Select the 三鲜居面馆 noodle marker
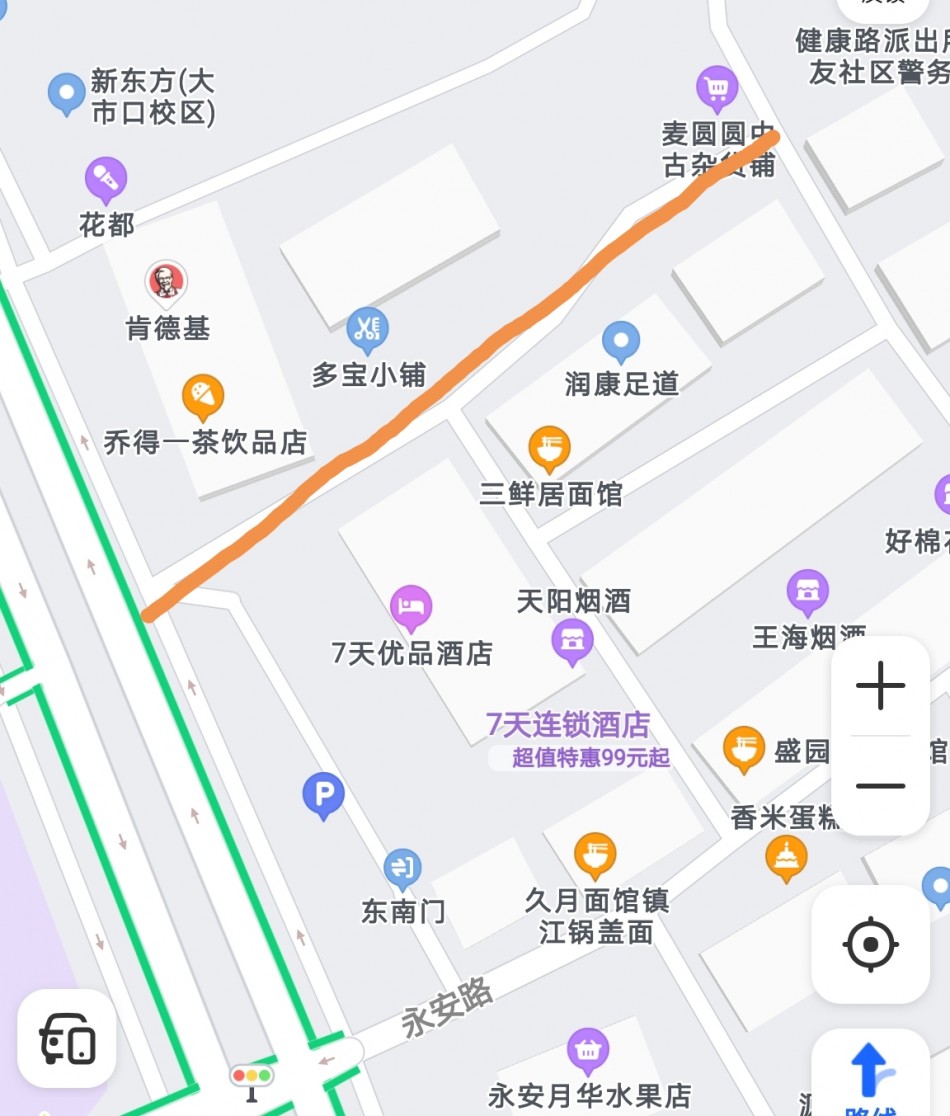The width and height of the screenshot is (950, 1116). coord(549,449)
